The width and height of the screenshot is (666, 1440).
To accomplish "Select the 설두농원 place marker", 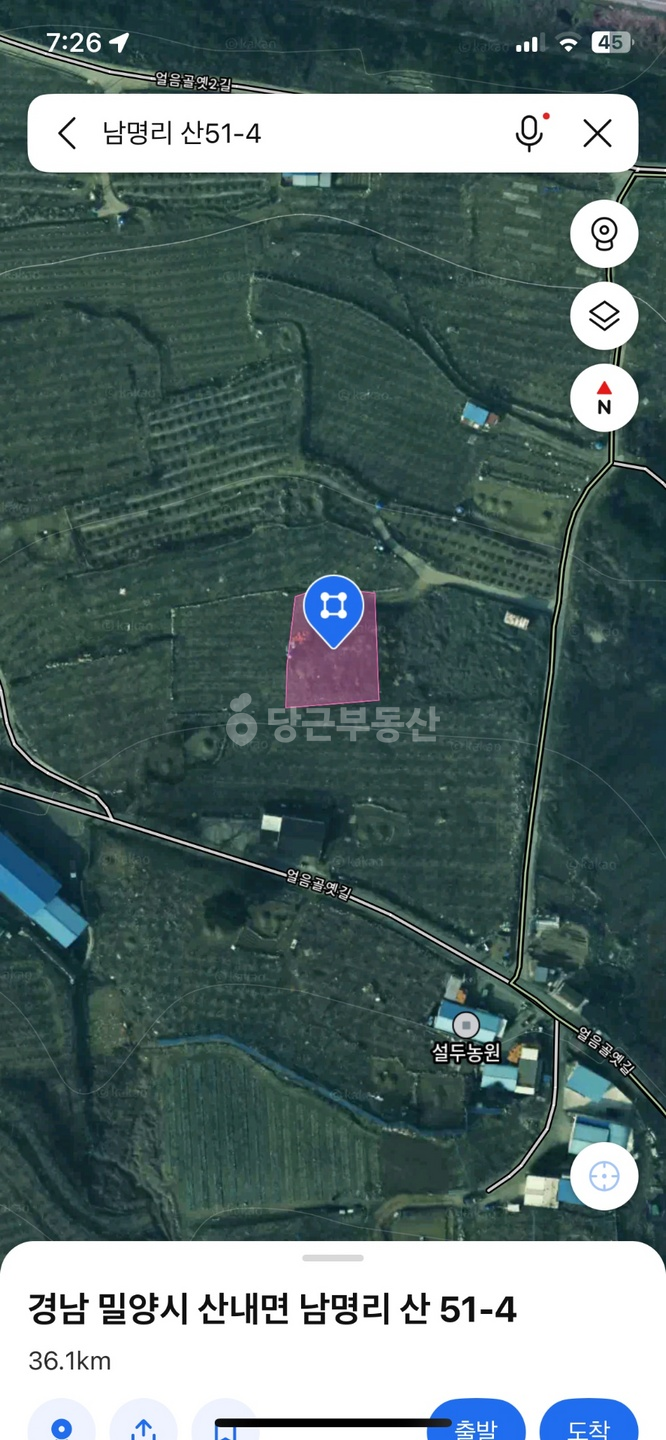I will (466, 1025).
